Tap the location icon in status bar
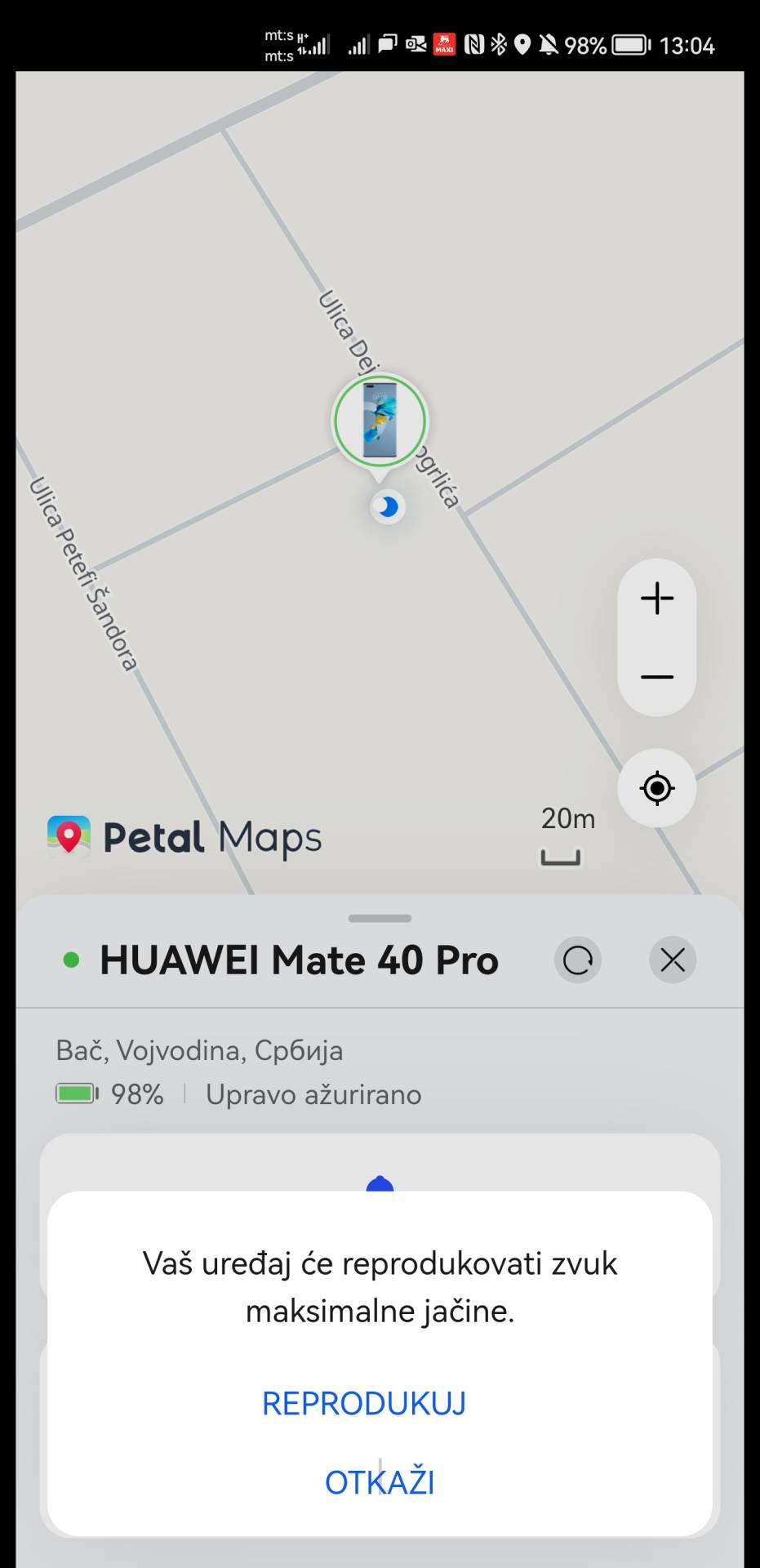760x1568 pixels. 522,47
